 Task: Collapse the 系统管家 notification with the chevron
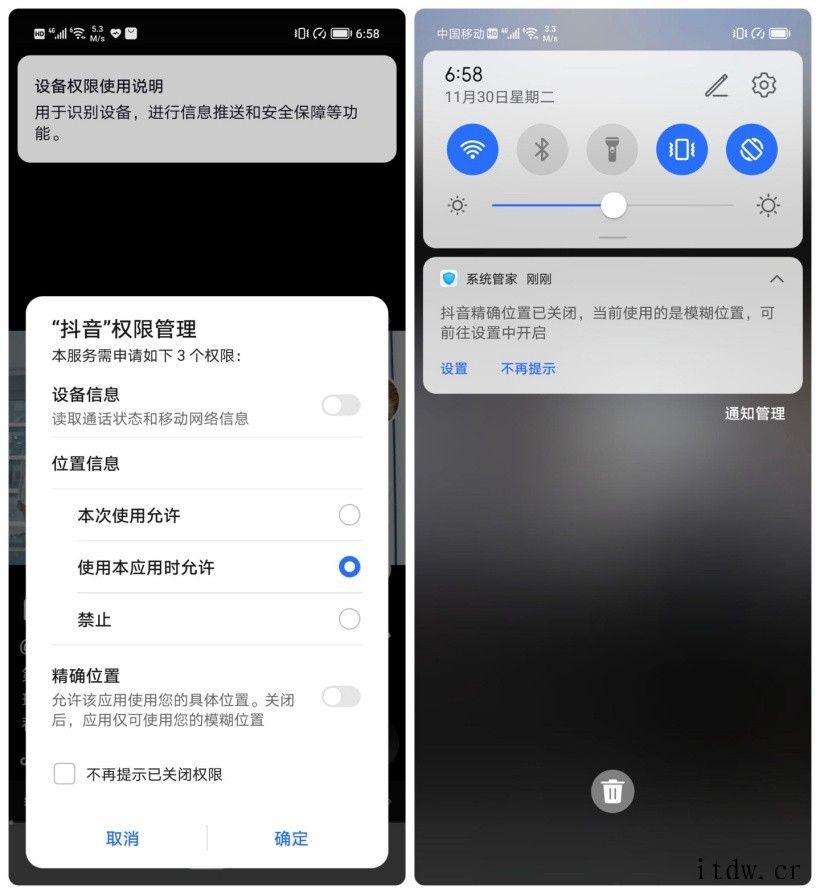click(x=776, y=279)
